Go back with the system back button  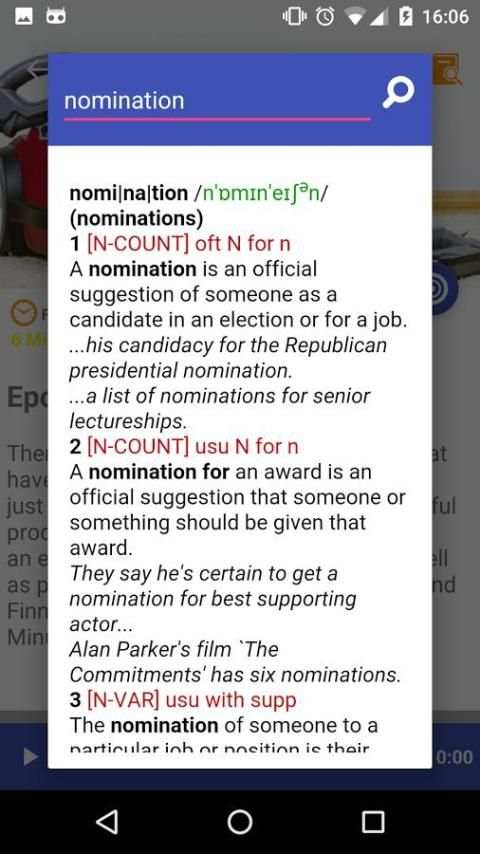[107, 821]
